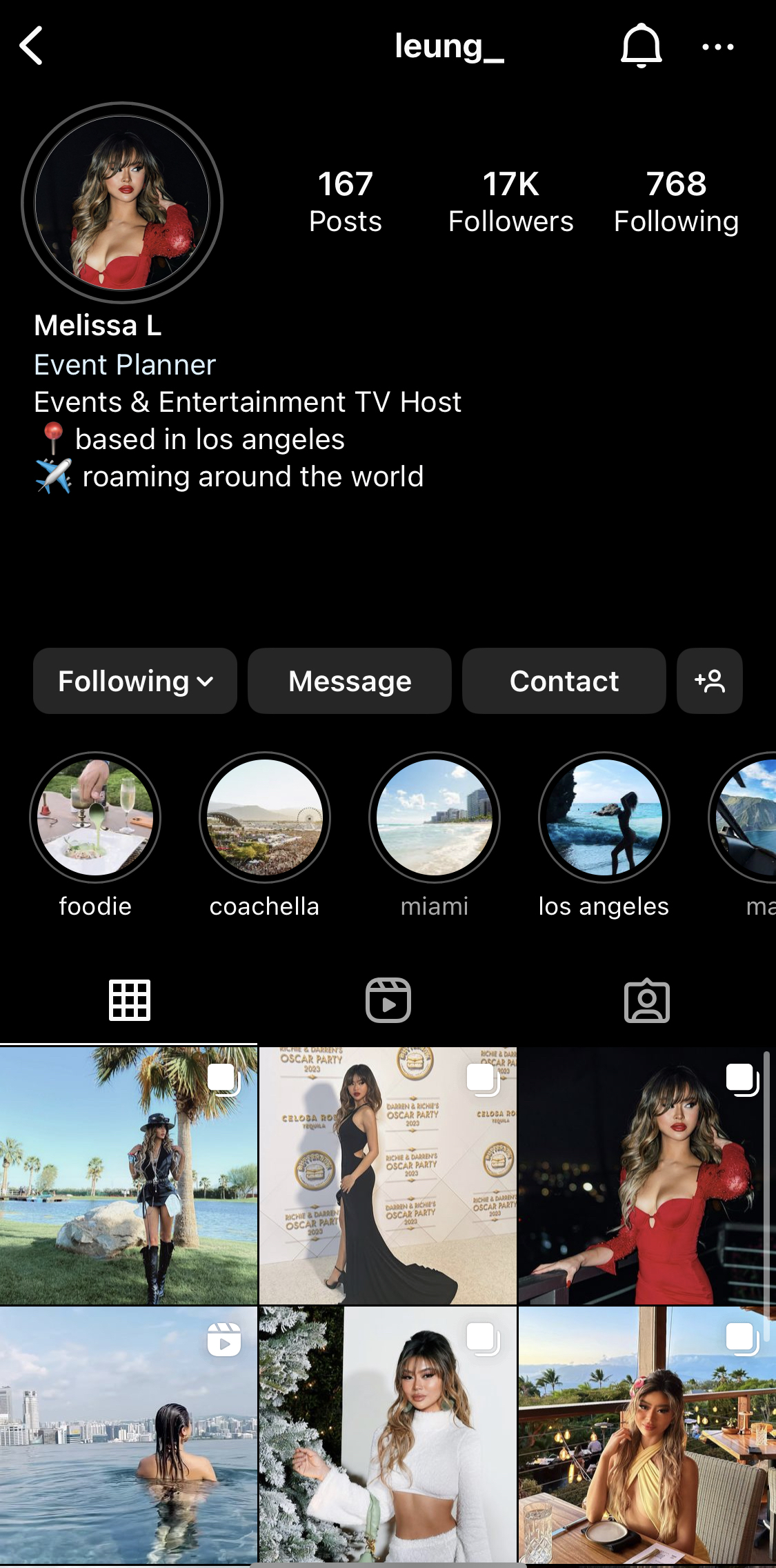The image size is (776, 1568).
Task: Switch to the Reels tab
Action: [x=388, y=1000]
